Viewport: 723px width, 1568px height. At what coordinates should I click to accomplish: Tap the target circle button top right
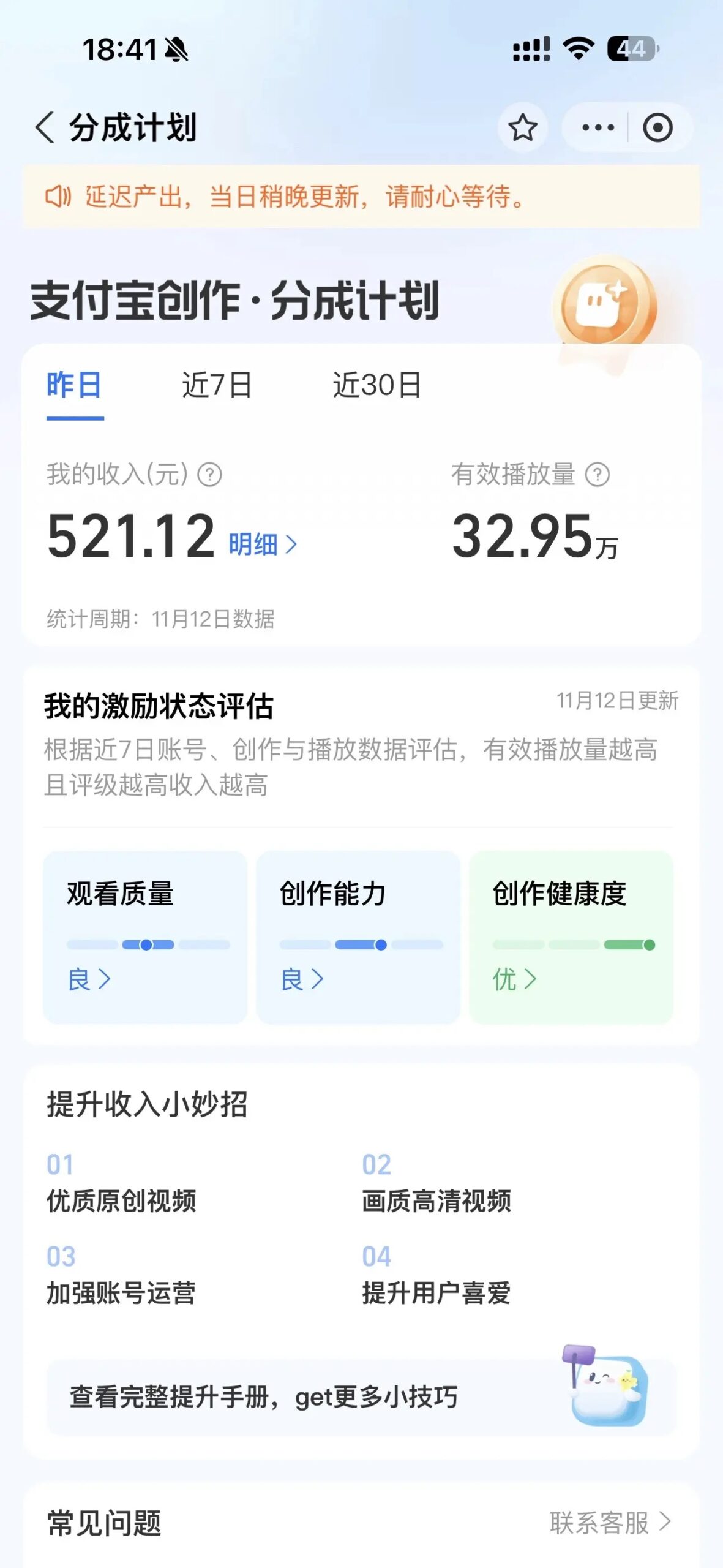[x=658, y=127]
